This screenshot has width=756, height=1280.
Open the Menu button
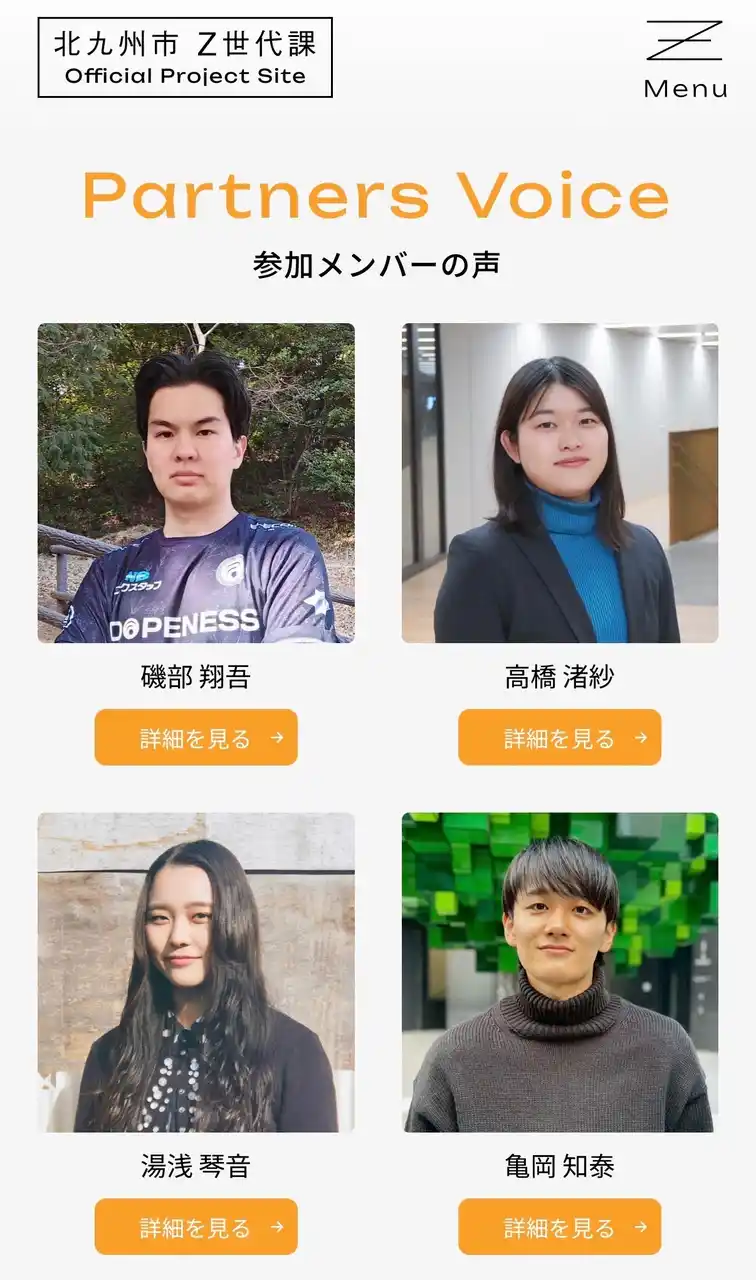(685, 60)
